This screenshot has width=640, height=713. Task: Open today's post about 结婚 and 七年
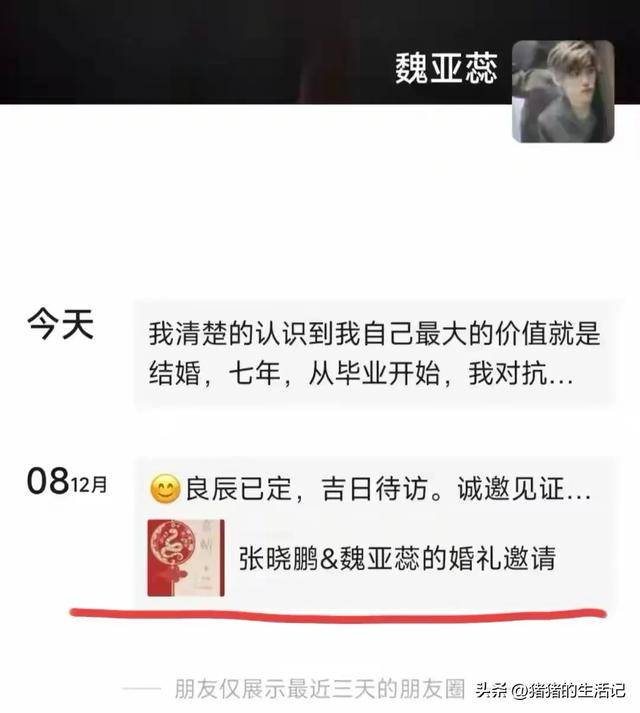pos(370,356)
